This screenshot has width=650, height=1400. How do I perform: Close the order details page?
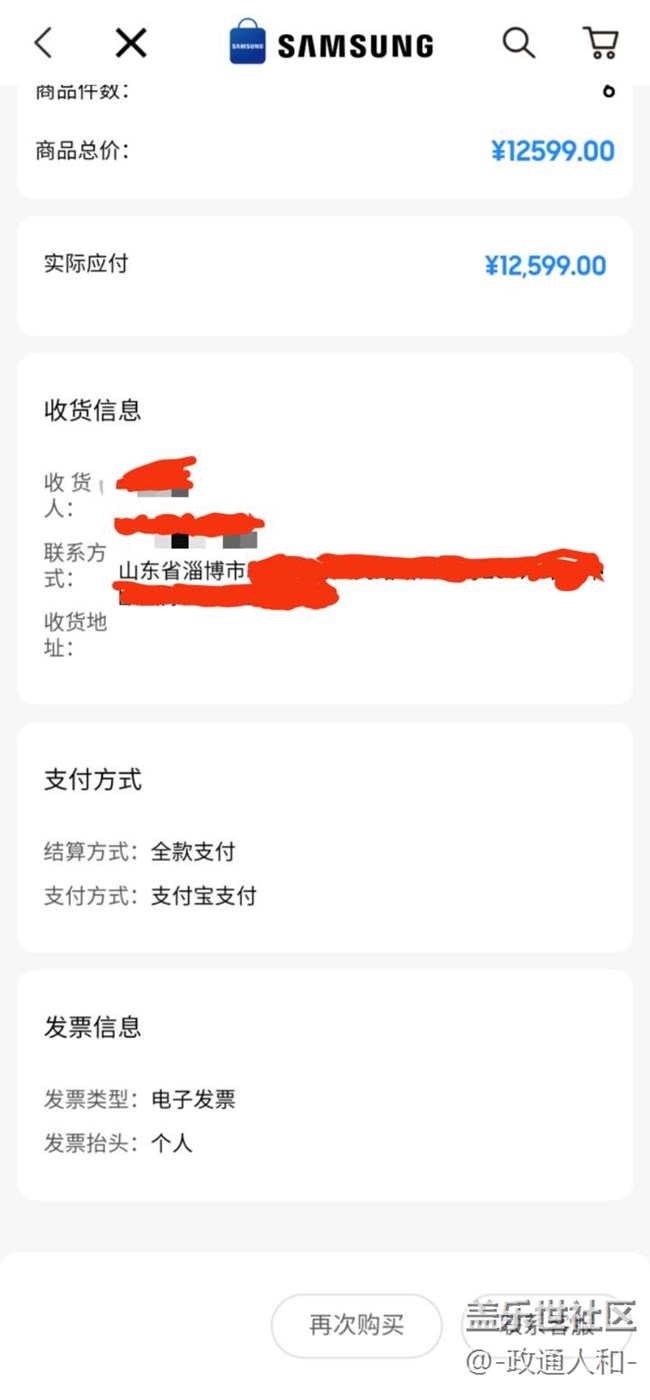(131, 43)
